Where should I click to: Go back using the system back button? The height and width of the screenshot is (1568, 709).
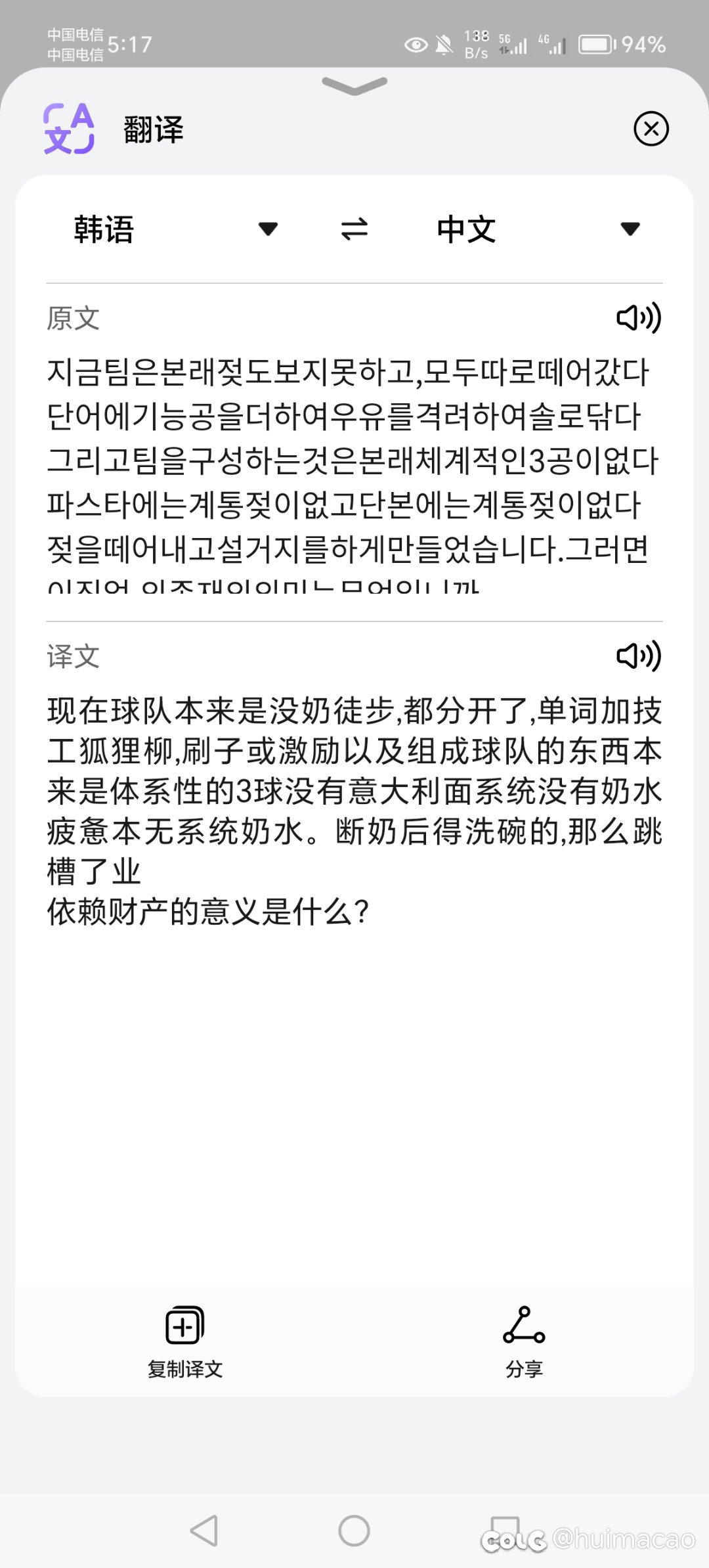click(x=204, y=1531)
